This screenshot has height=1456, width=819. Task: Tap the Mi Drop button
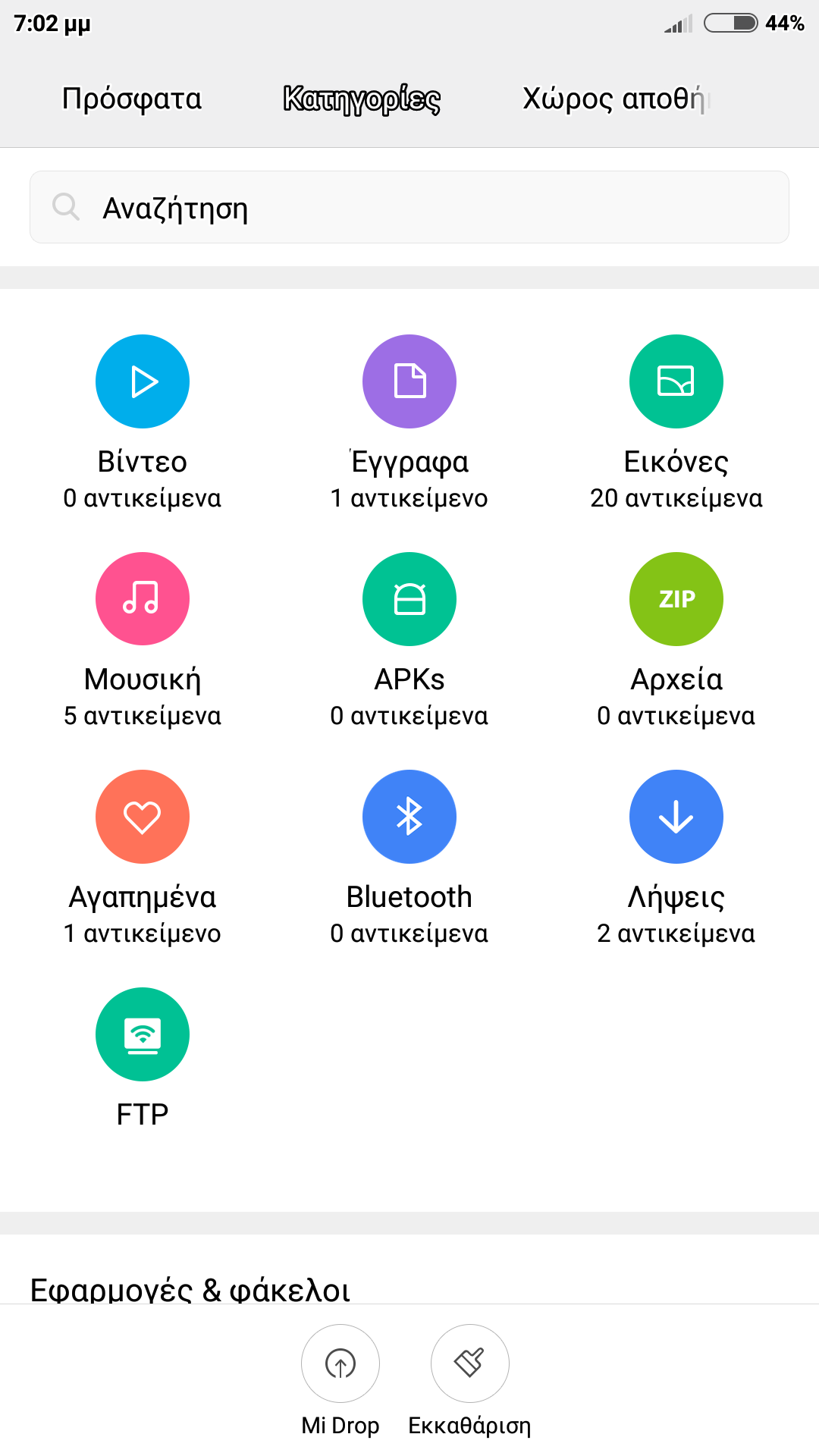(x=340, y=1363)
